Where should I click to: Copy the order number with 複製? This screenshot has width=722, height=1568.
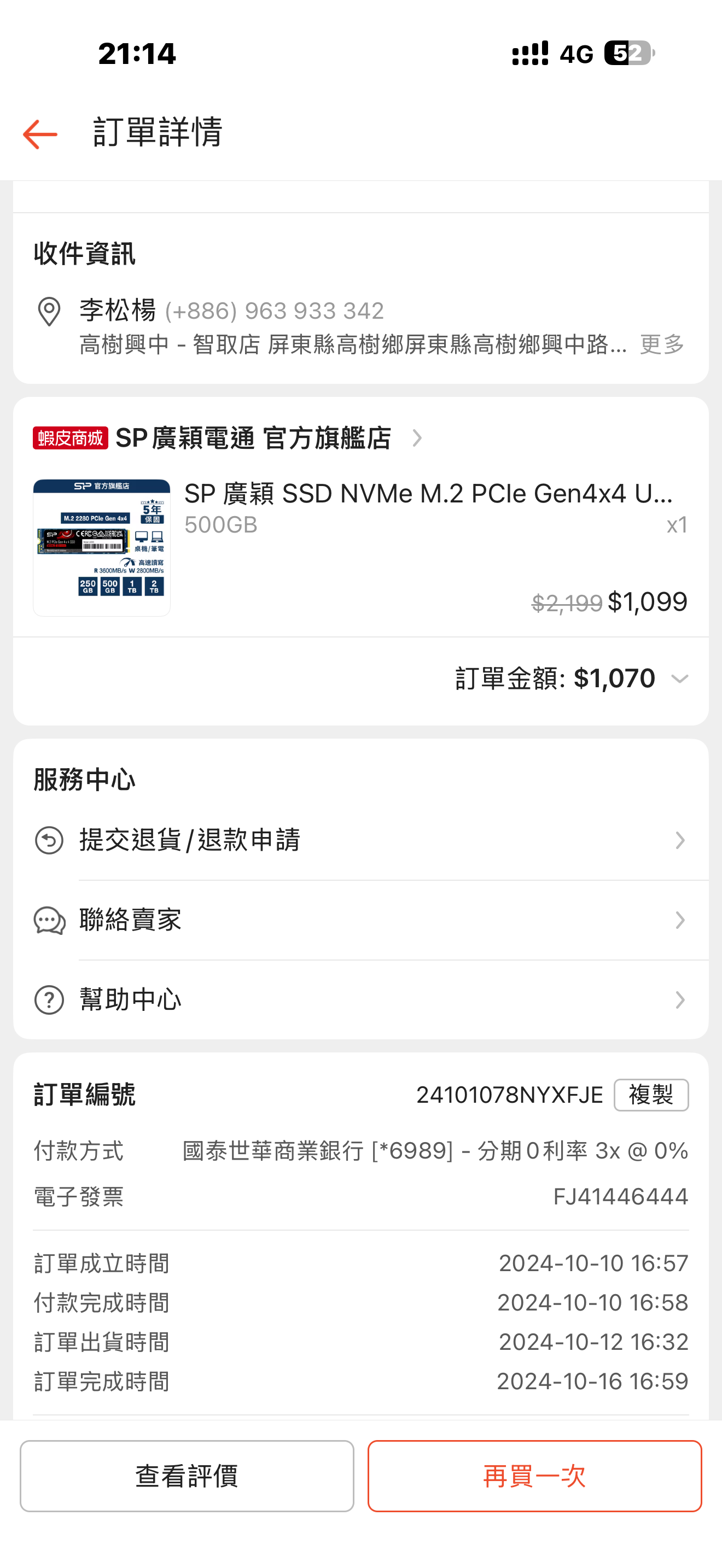pyautogui.click(x=651, y=1095)
